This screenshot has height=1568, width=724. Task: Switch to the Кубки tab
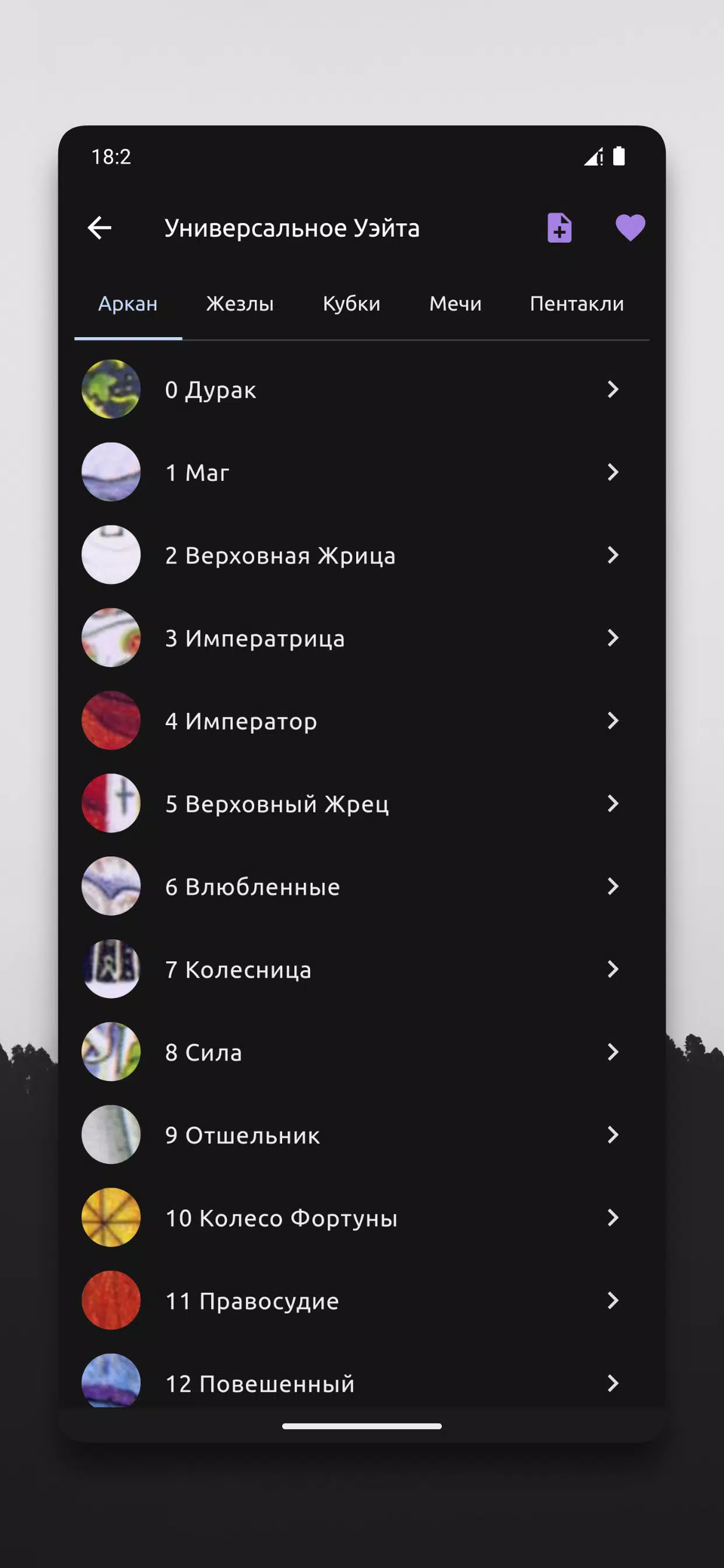click(351, 303)
